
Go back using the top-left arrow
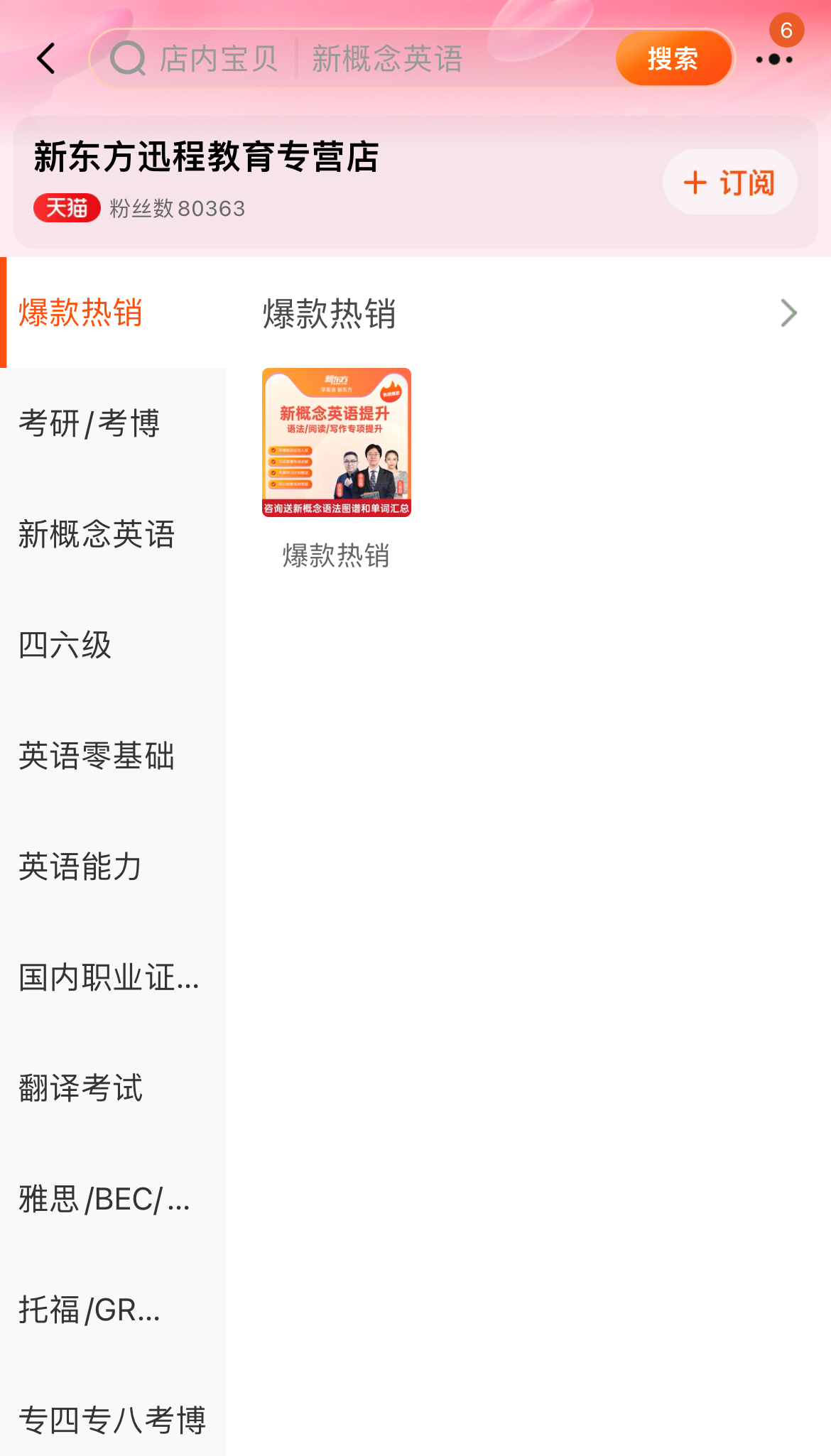(x=46, y=58)
